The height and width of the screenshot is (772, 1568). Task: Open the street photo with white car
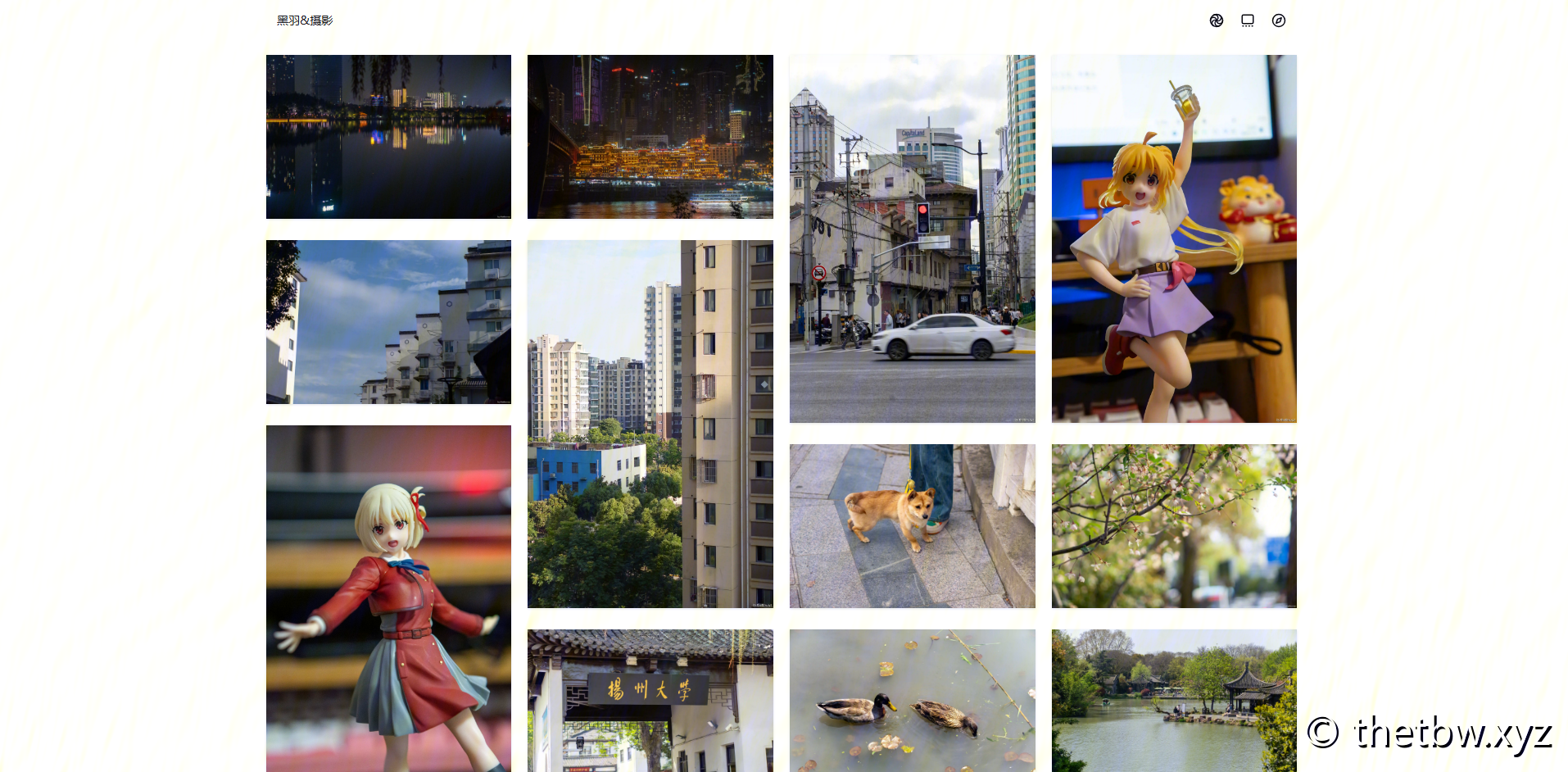[x=912, y=238]
